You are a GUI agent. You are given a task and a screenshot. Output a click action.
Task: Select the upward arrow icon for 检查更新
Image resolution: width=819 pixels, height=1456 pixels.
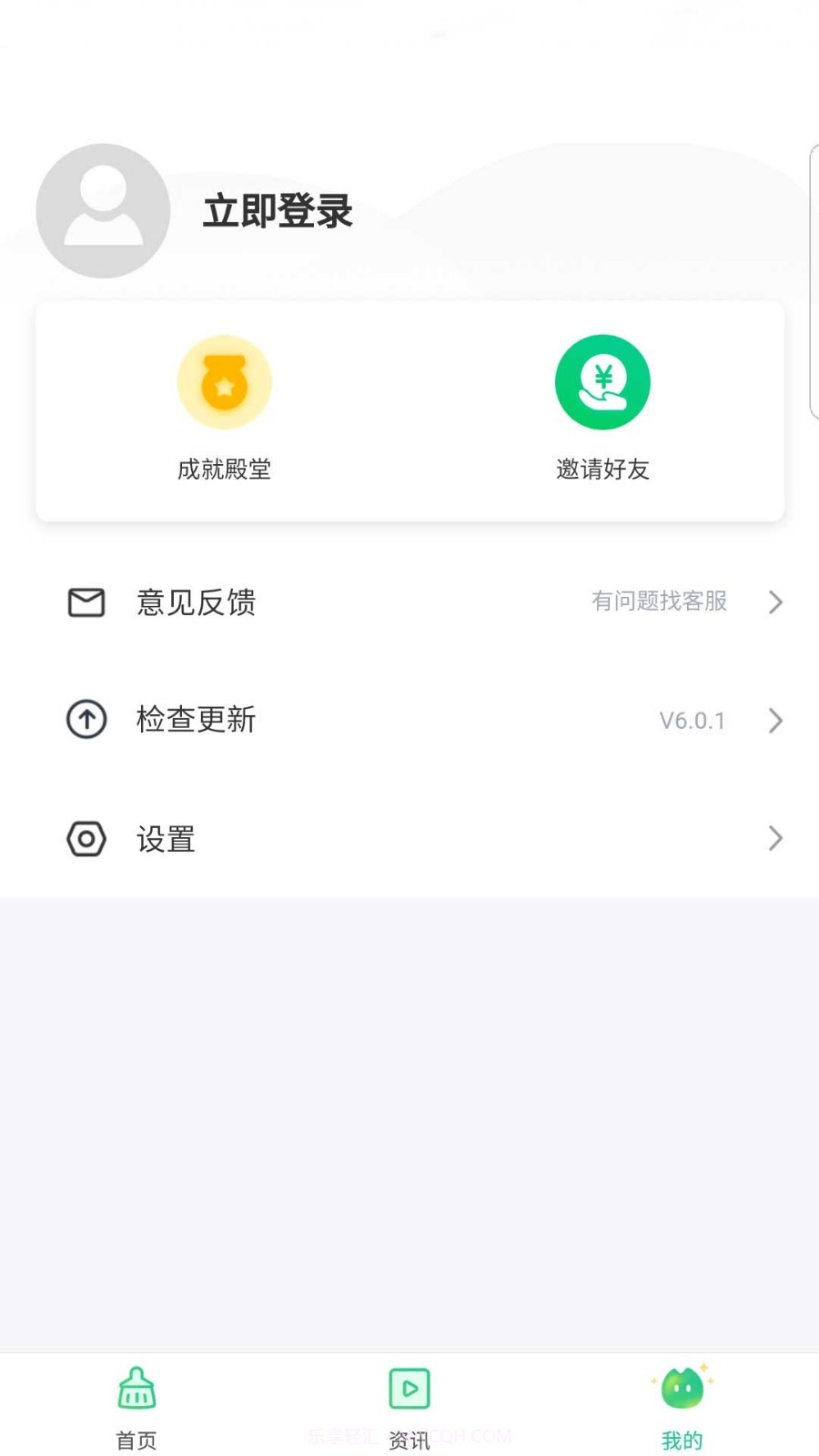coord(86,720)
